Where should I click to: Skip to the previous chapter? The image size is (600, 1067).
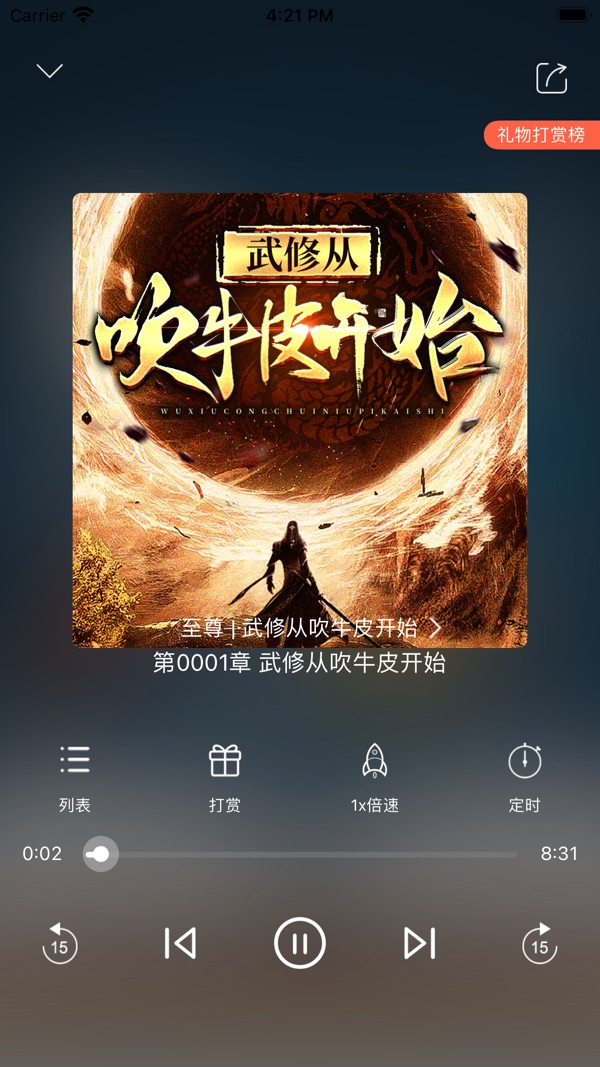point(180,943)
